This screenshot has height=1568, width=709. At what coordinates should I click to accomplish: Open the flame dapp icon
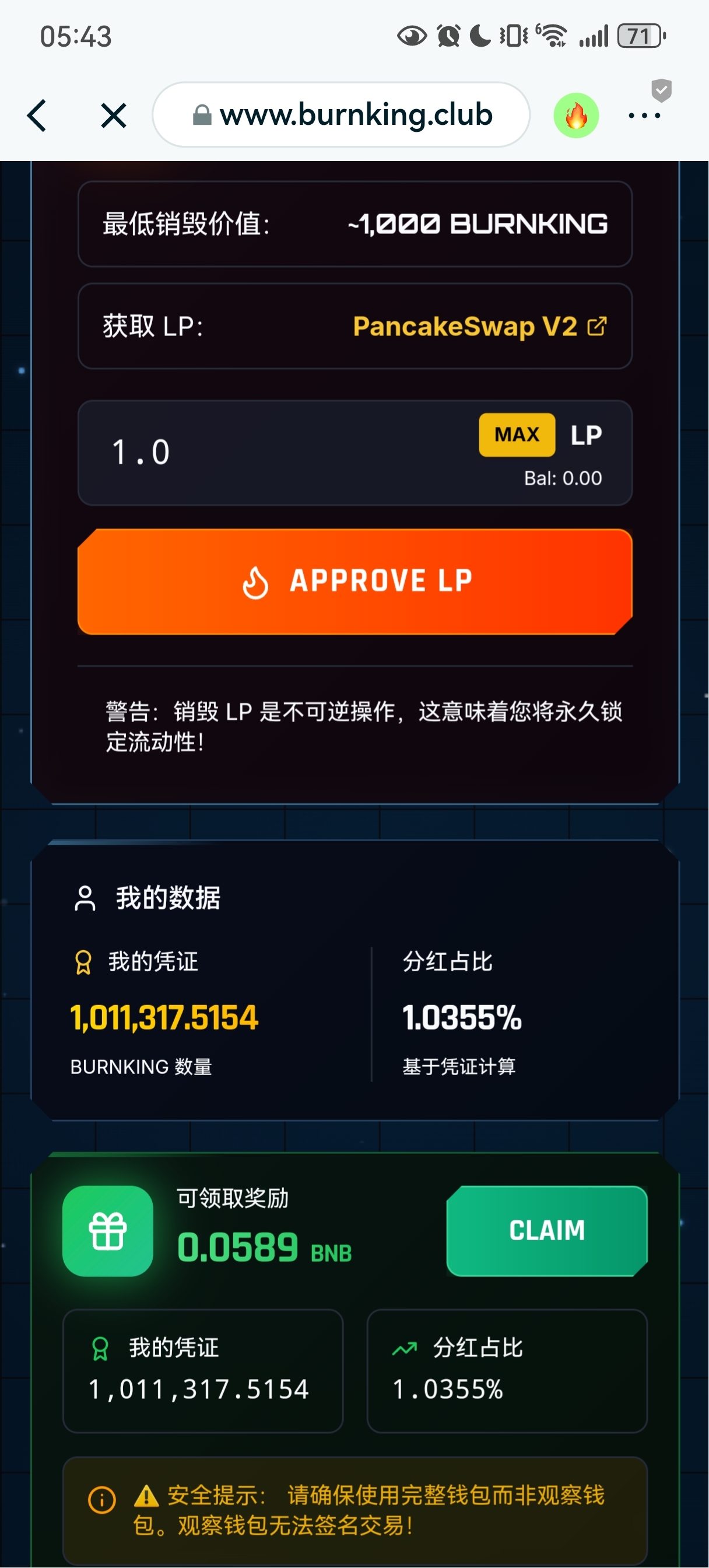pyautogui.click(x=575, y=116)
